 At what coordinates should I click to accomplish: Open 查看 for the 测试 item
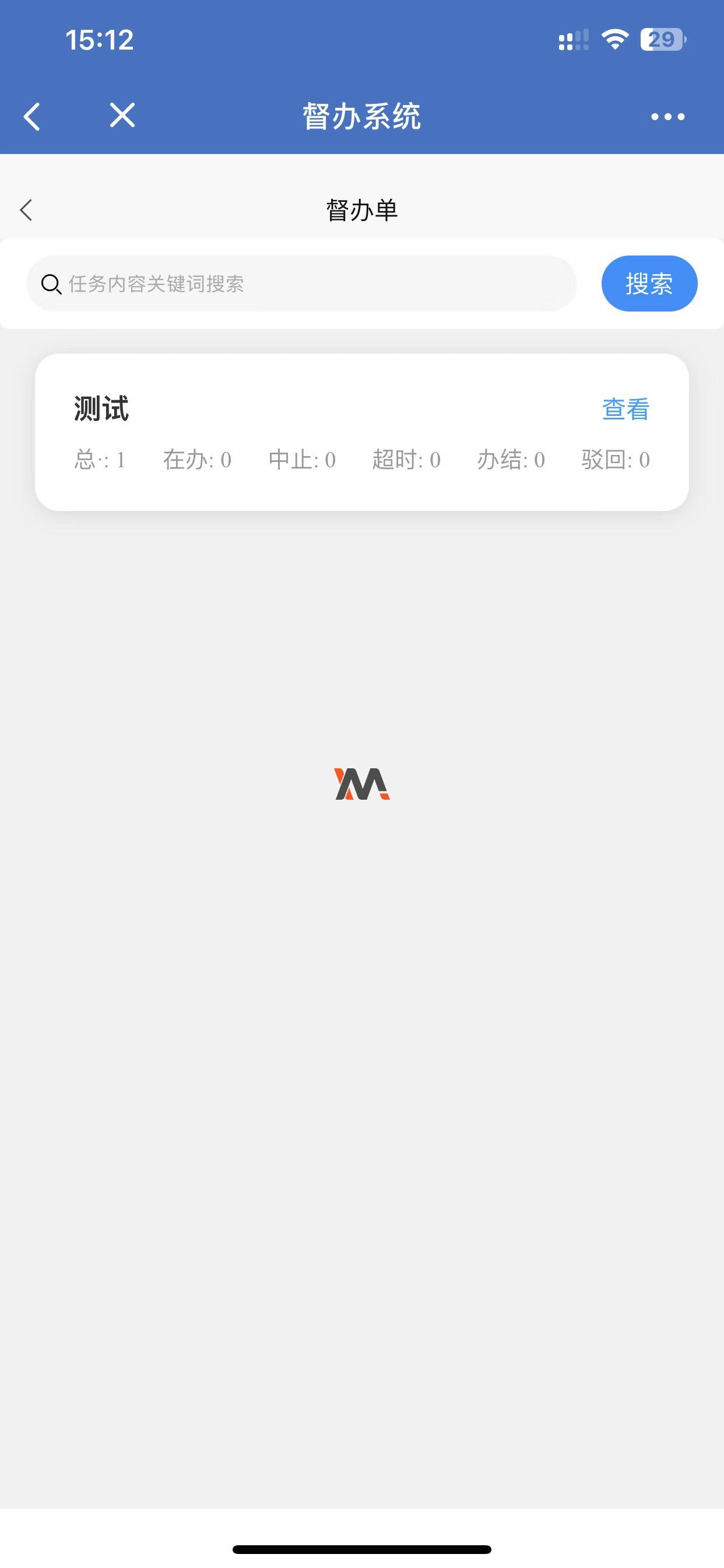coord(625,409)
